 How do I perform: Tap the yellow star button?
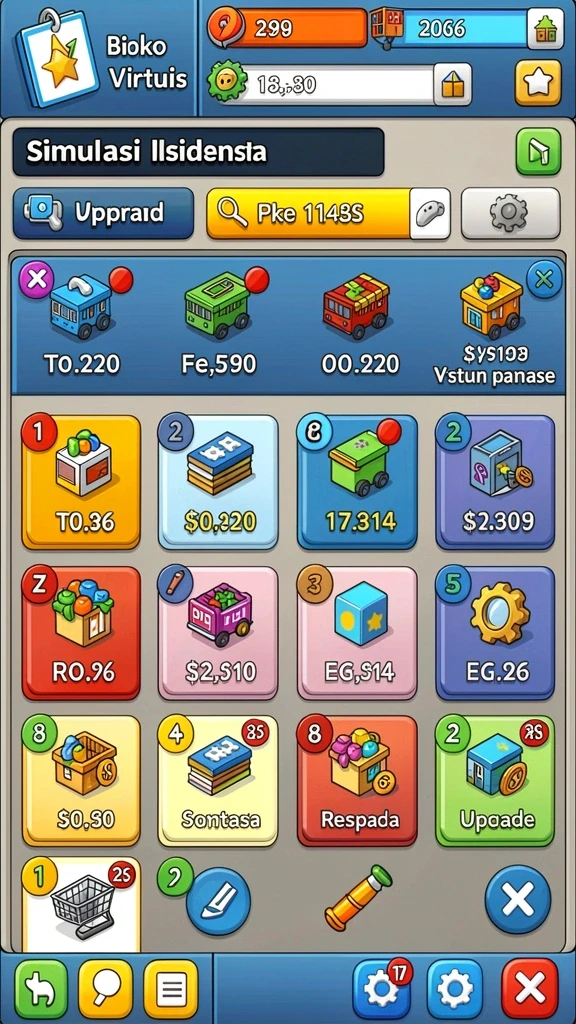point(537,83)
